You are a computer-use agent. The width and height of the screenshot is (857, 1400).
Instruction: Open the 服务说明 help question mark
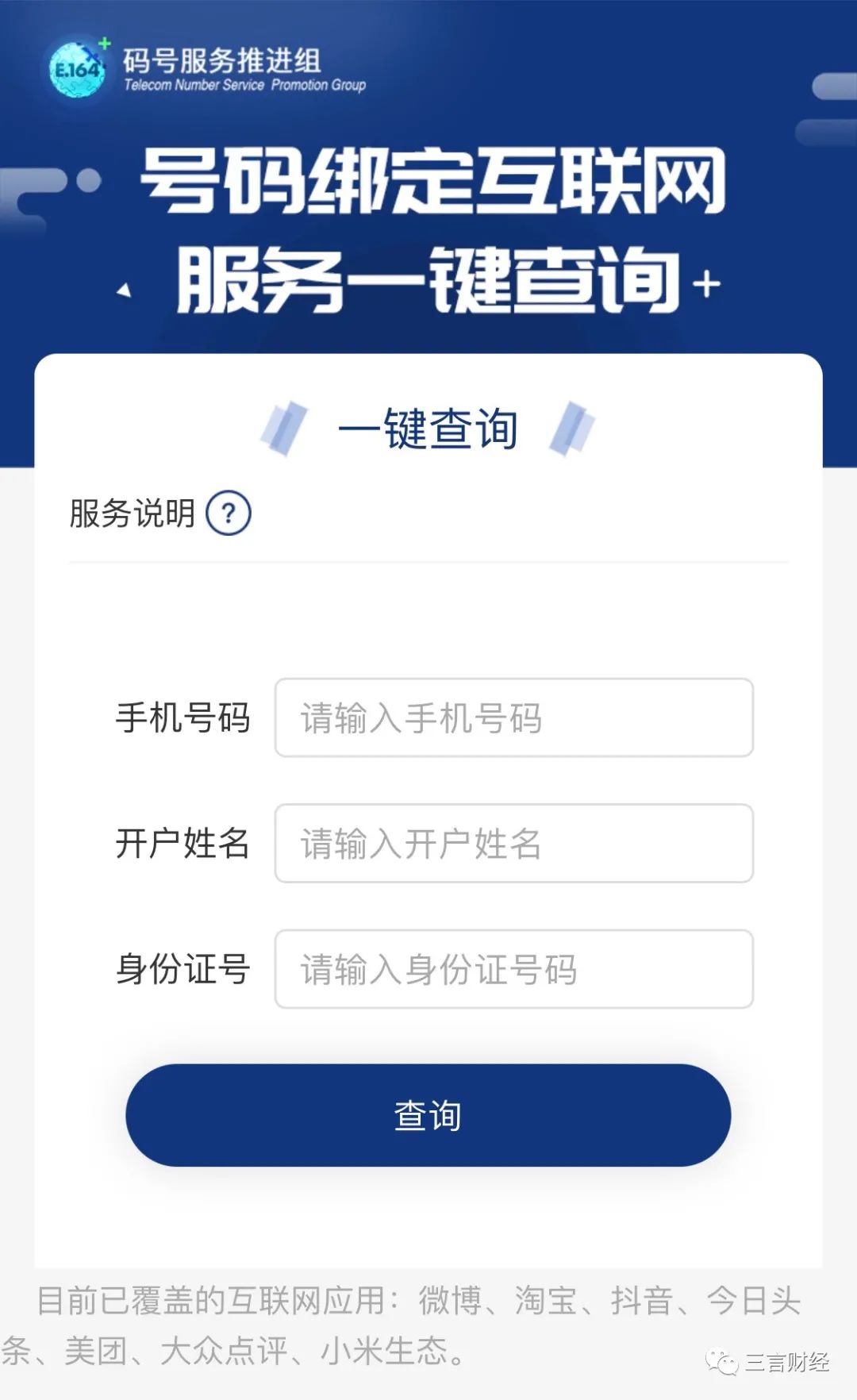point(229,513)
